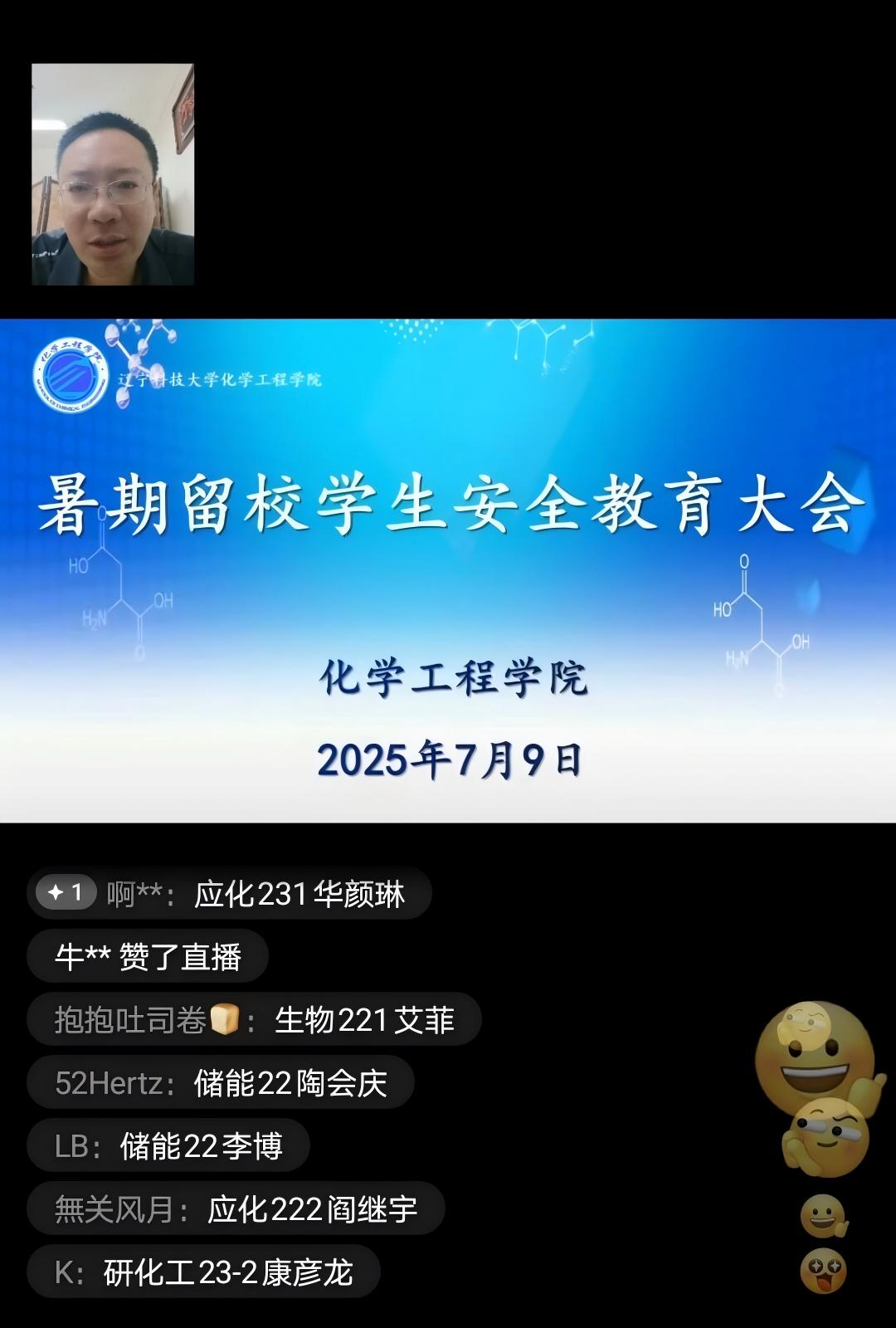Tap the +1 chip on 啊**'s comment
The image size is (896, 1328).
[66, 893]
